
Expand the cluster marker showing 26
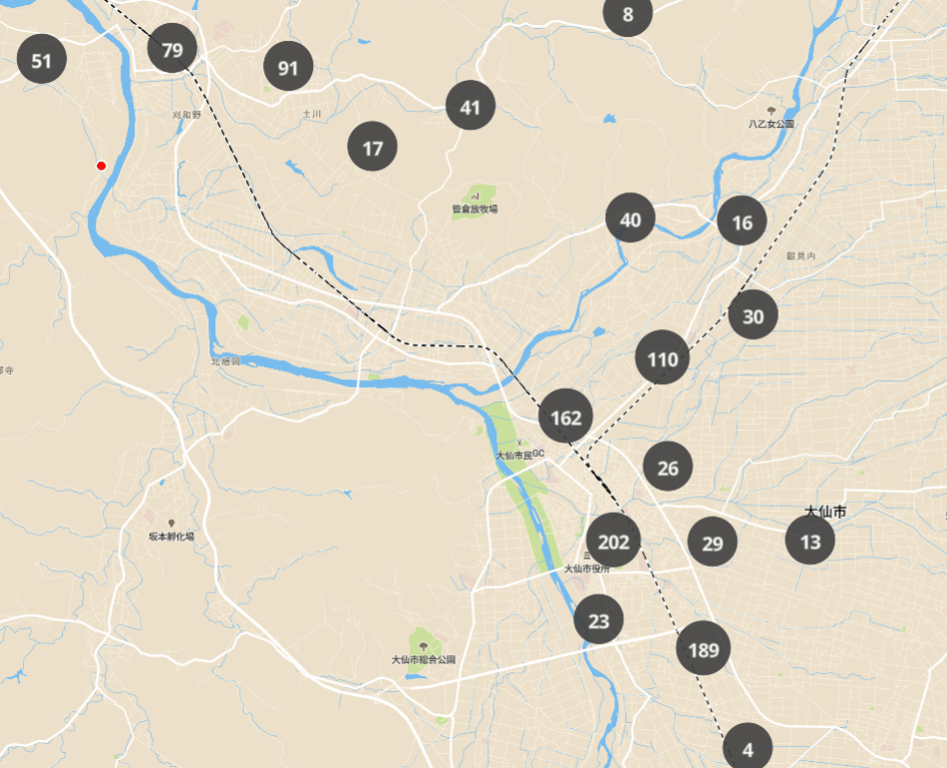tap(668, 466)
